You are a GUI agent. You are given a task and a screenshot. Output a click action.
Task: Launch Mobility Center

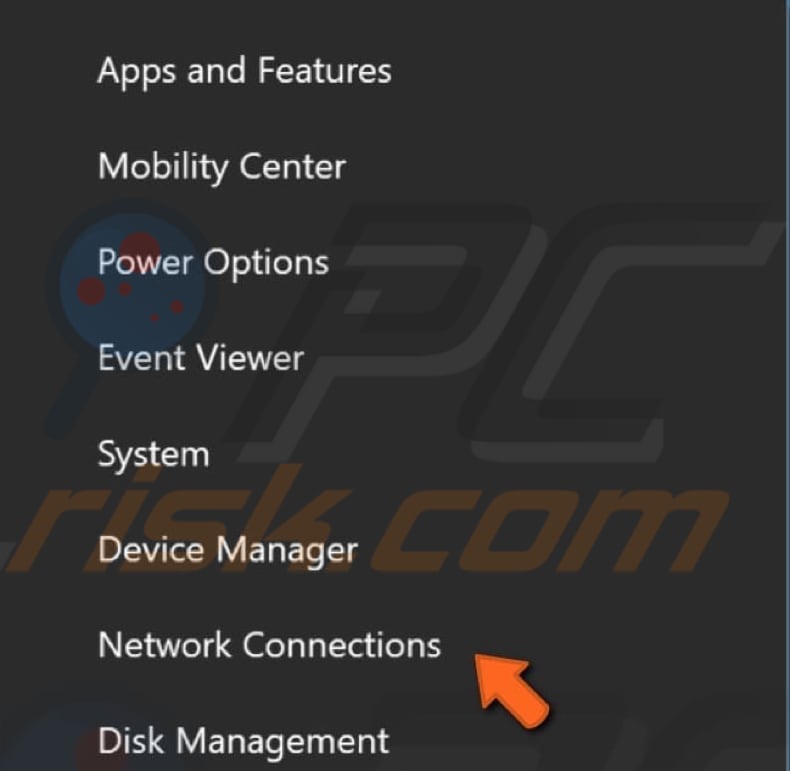221,167
